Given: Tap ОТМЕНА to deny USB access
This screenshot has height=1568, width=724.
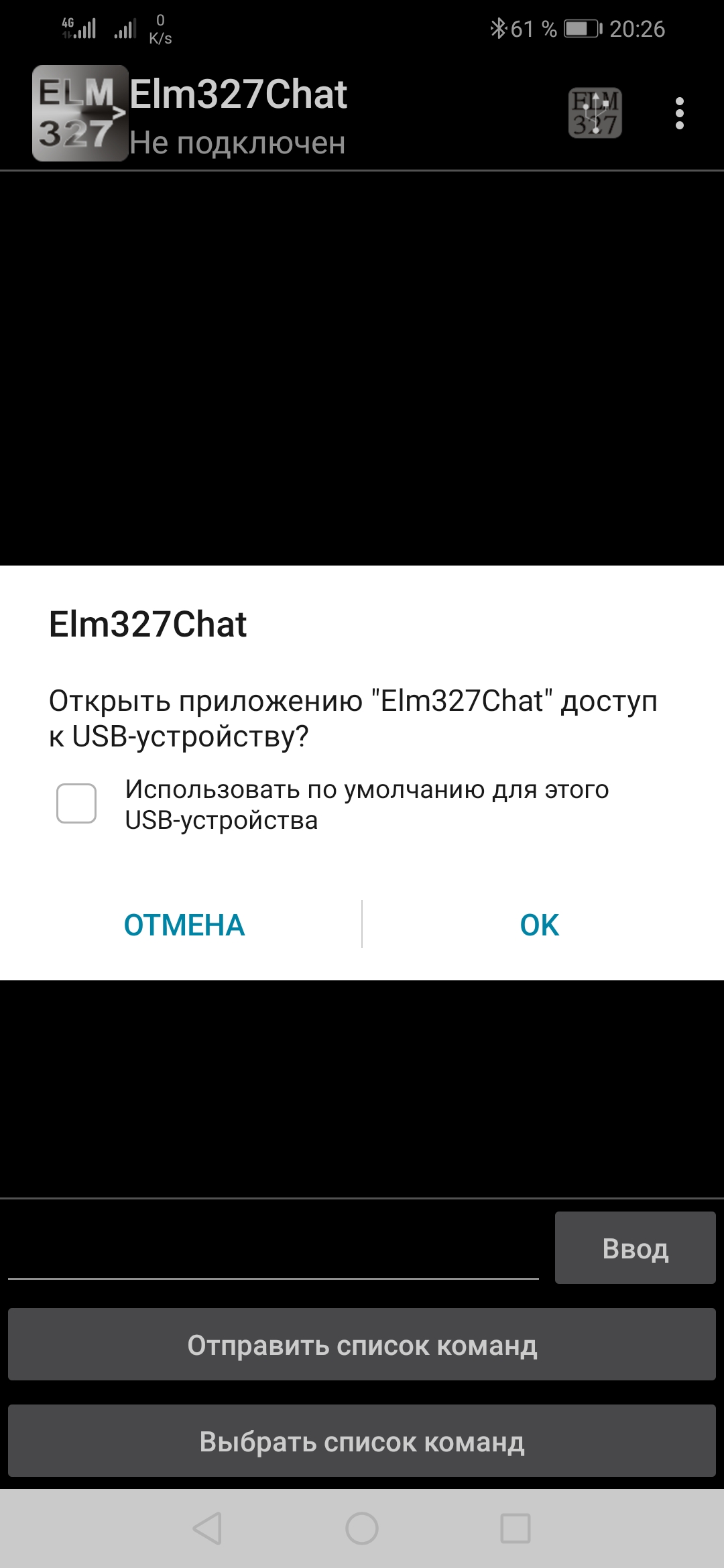Looking at the screenshot, I should [x=184, y=925].
